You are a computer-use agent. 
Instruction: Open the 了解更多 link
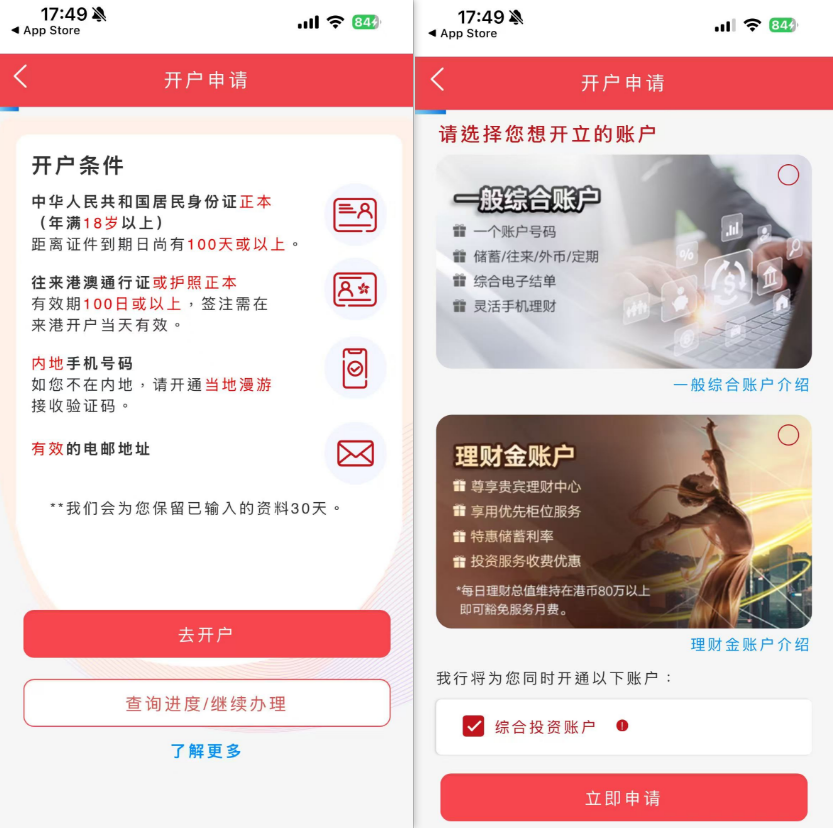point(206,751)
